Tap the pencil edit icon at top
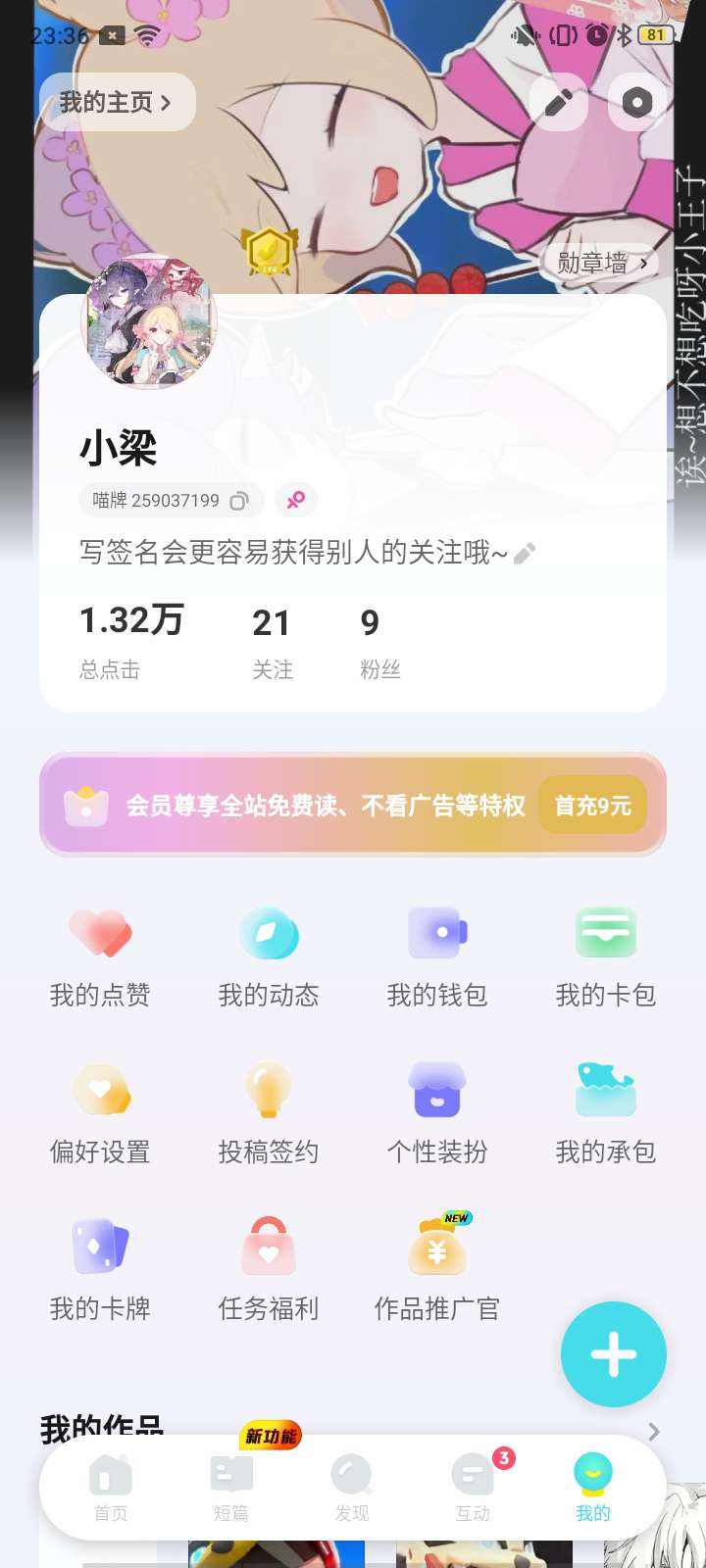Image resolution: width=706 pixels, height=1568 pixels. coord(559,102)
